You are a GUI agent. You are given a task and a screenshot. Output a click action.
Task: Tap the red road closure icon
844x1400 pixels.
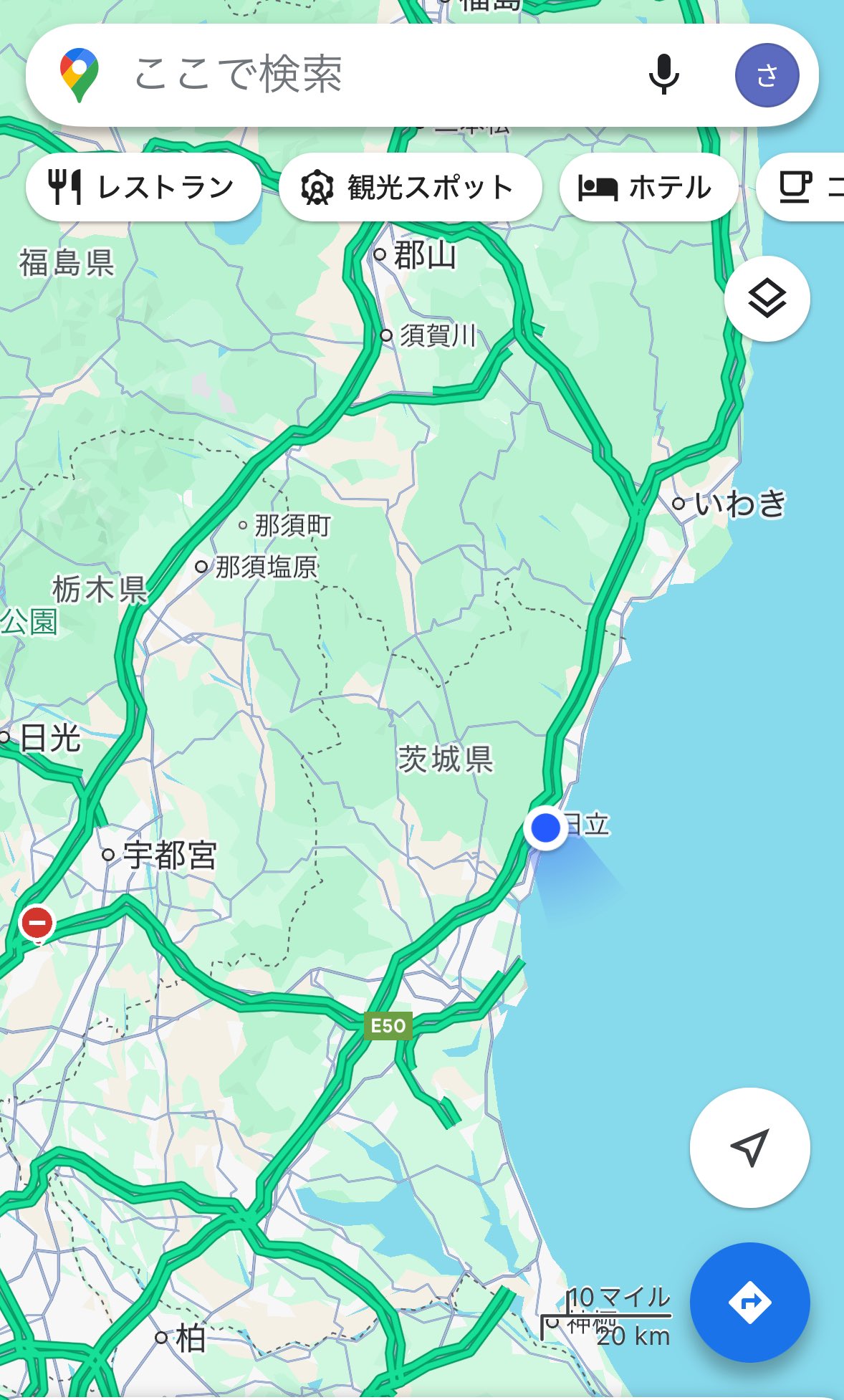(37, 923)
